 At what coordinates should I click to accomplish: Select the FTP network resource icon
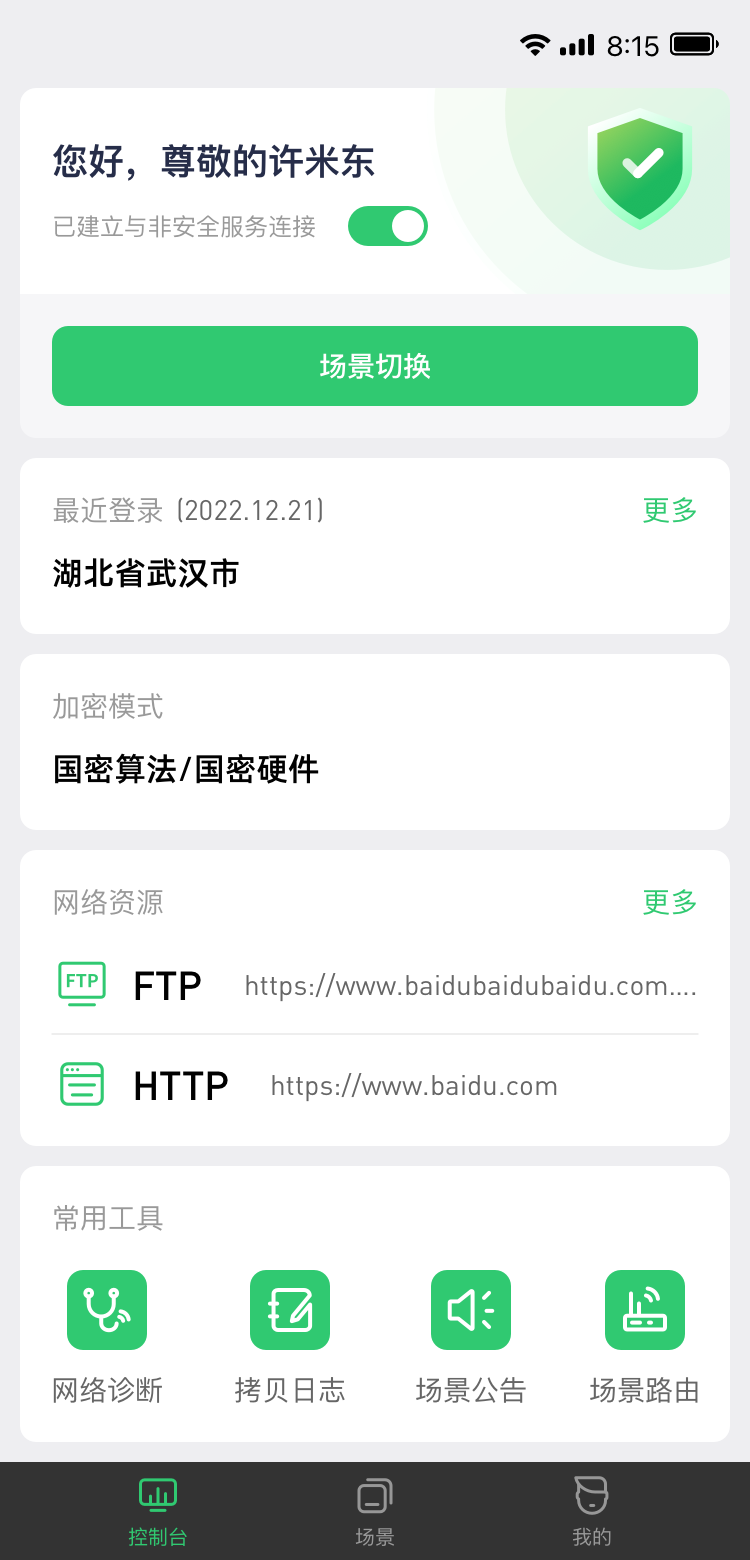(80, 984)
